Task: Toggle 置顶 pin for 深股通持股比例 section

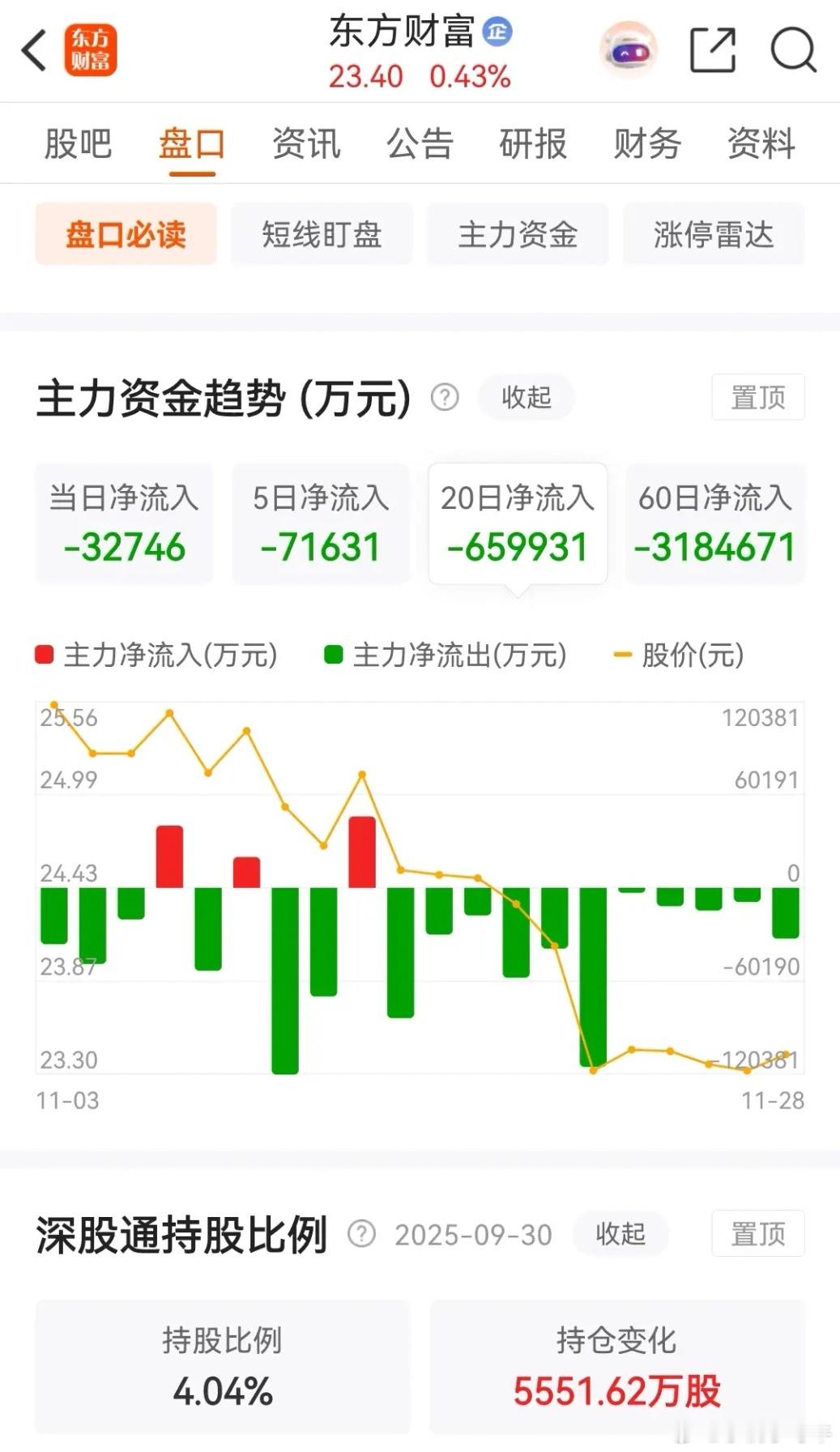Action: point(757,1234)
